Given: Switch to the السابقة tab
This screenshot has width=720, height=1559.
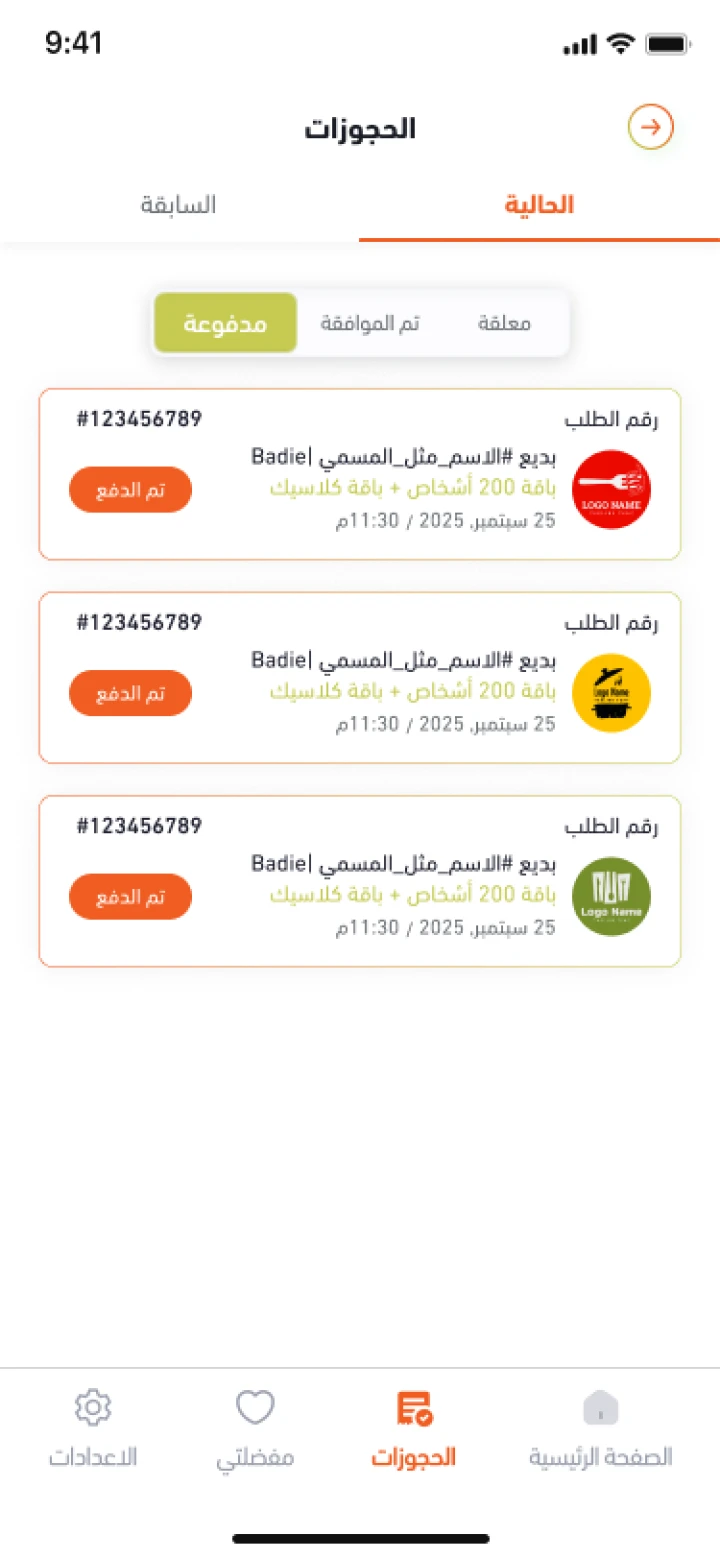Looking at the screenshot, I should click(x=178, y=206).
